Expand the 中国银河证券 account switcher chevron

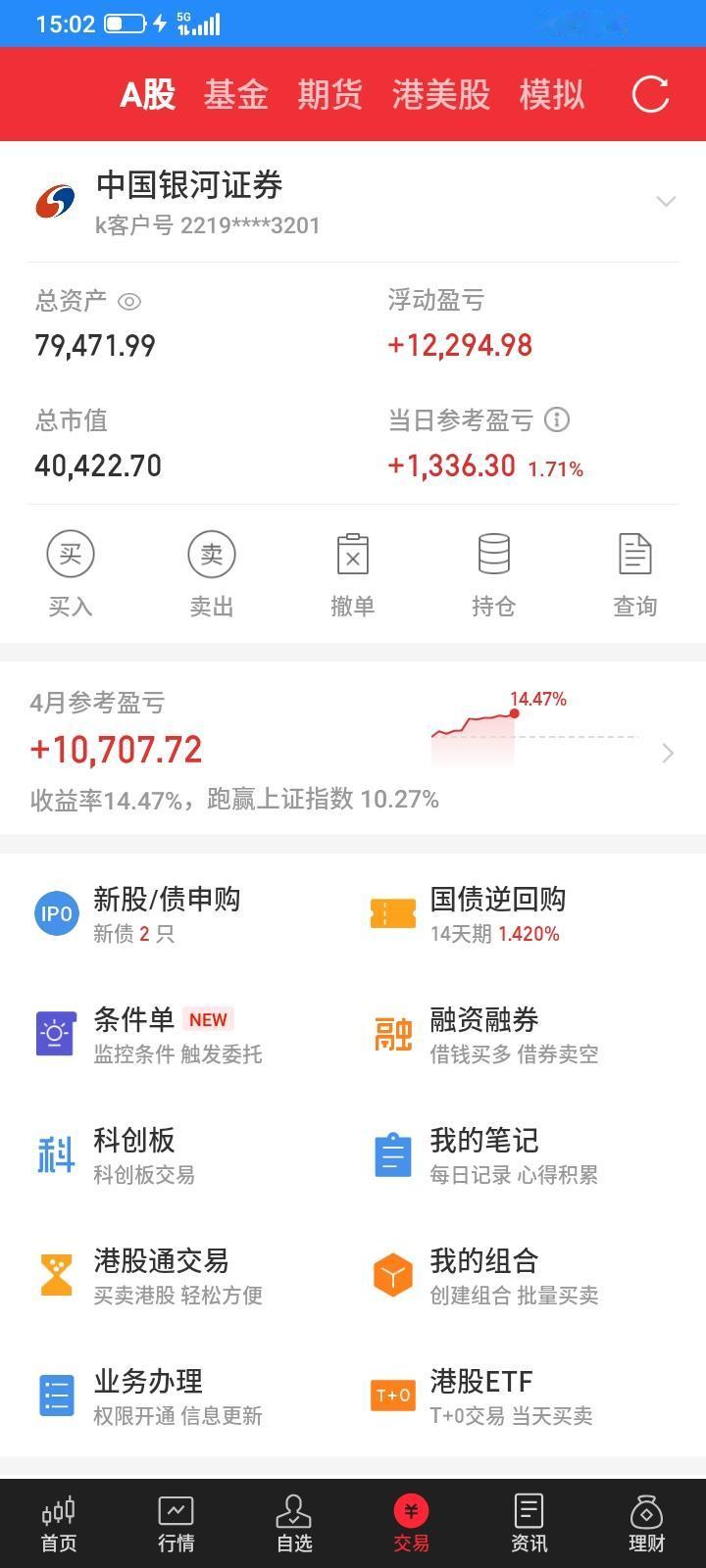point(665,202)
